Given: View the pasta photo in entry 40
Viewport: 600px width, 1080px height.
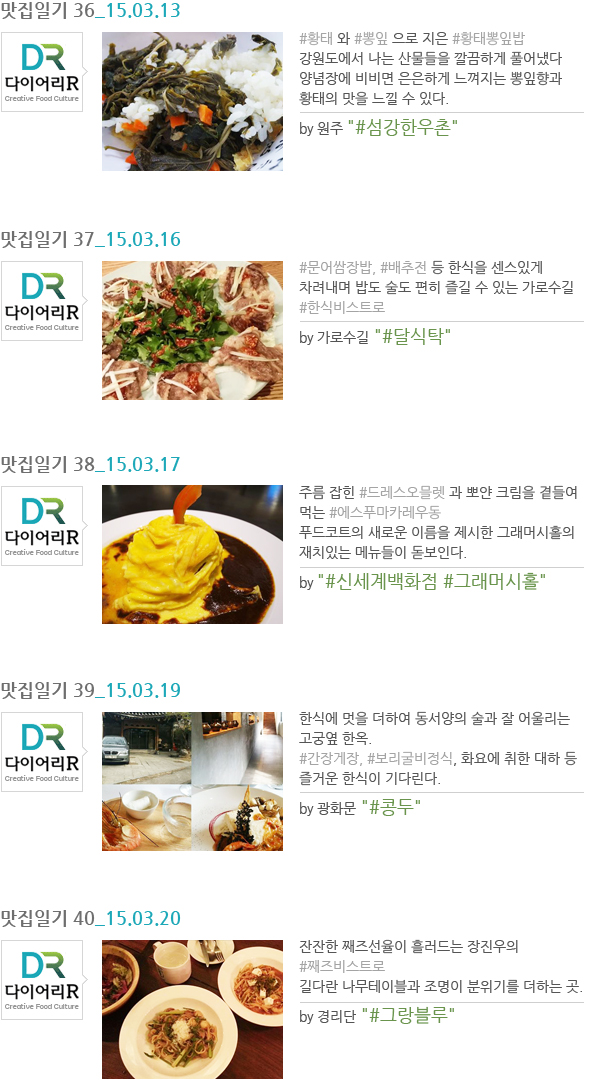Looking at the screenshot, I should pyautogui.click(x=192, y=1008).
